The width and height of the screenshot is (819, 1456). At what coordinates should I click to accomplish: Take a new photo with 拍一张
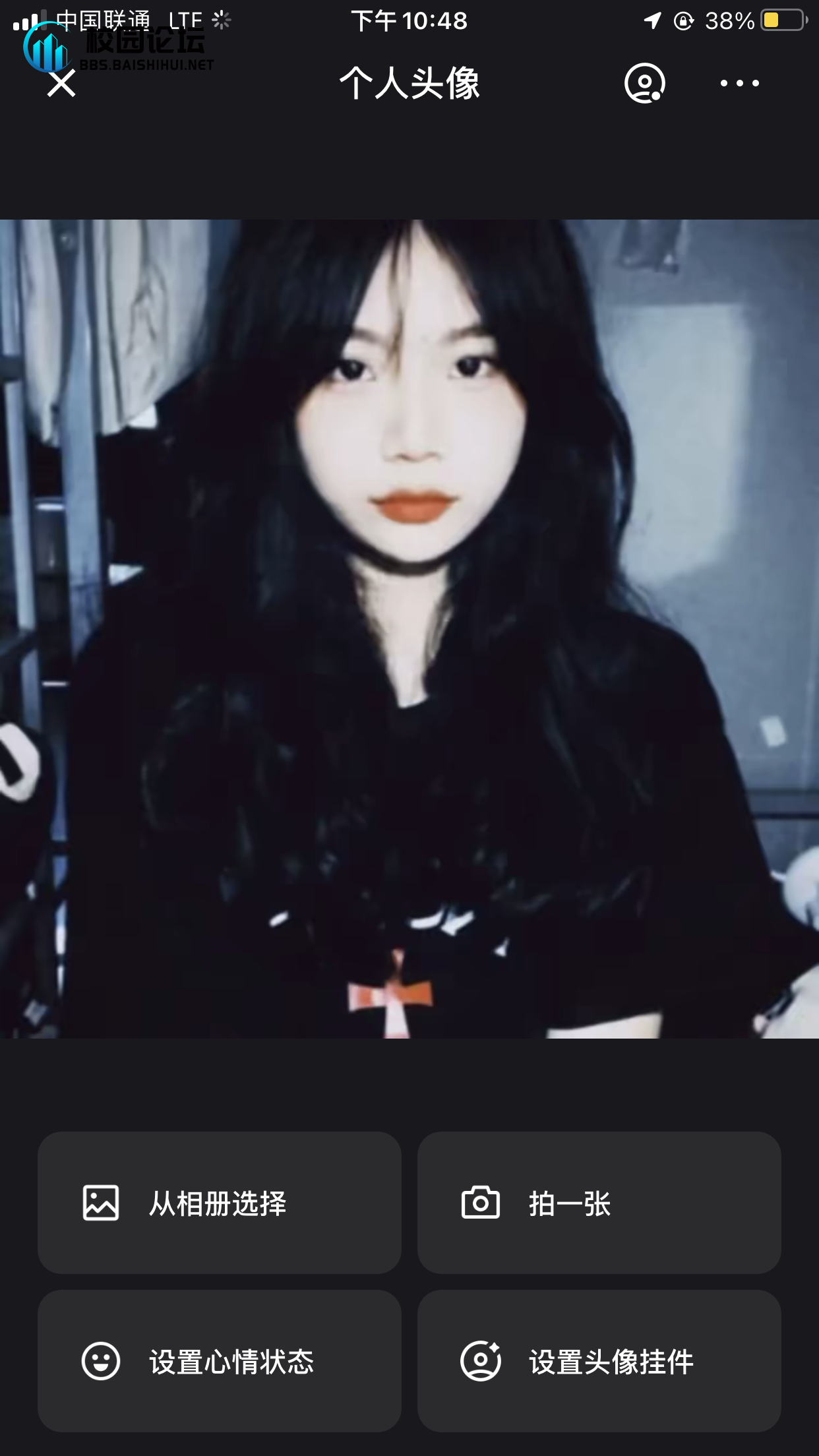[599, 1203]
